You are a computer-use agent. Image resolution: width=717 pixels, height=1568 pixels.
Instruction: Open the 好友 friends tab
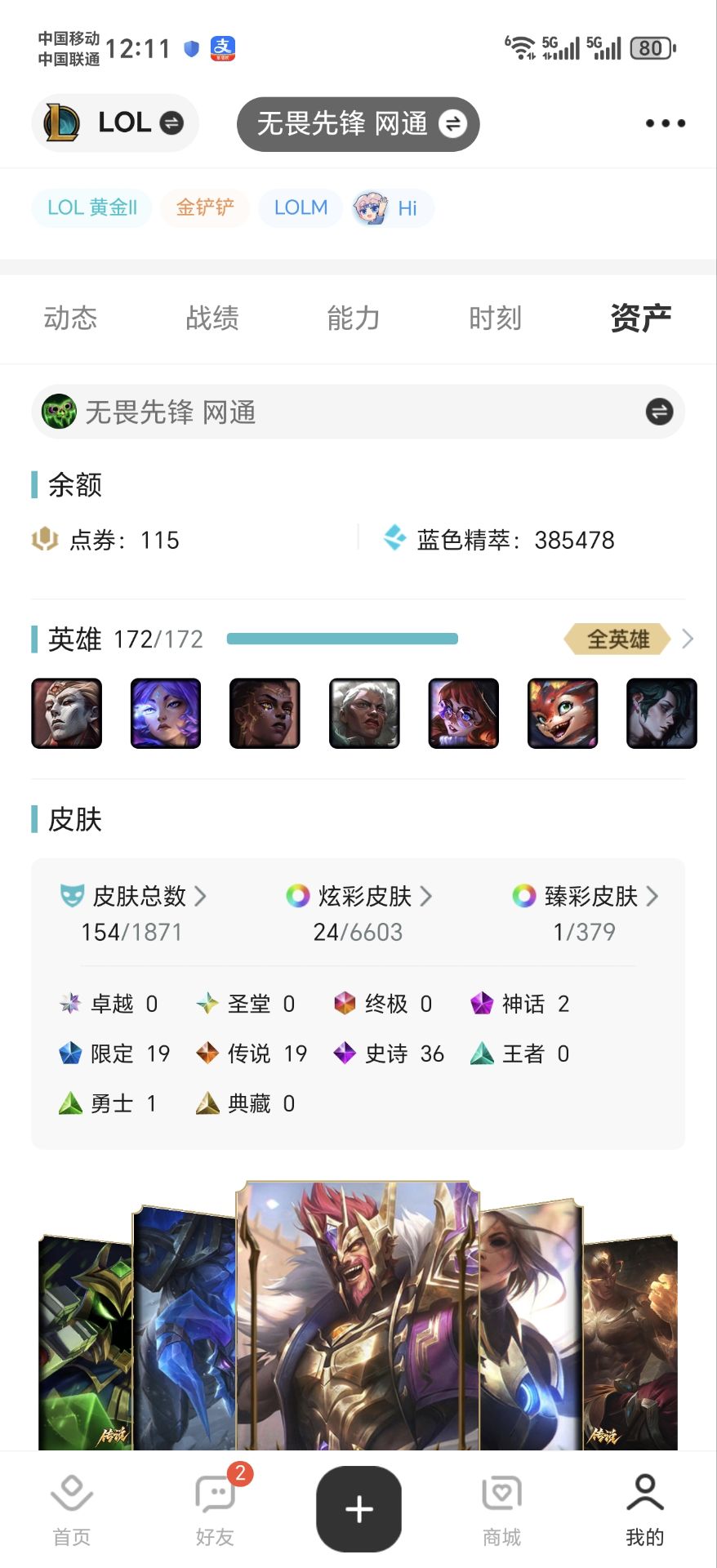coord(215,1510)
